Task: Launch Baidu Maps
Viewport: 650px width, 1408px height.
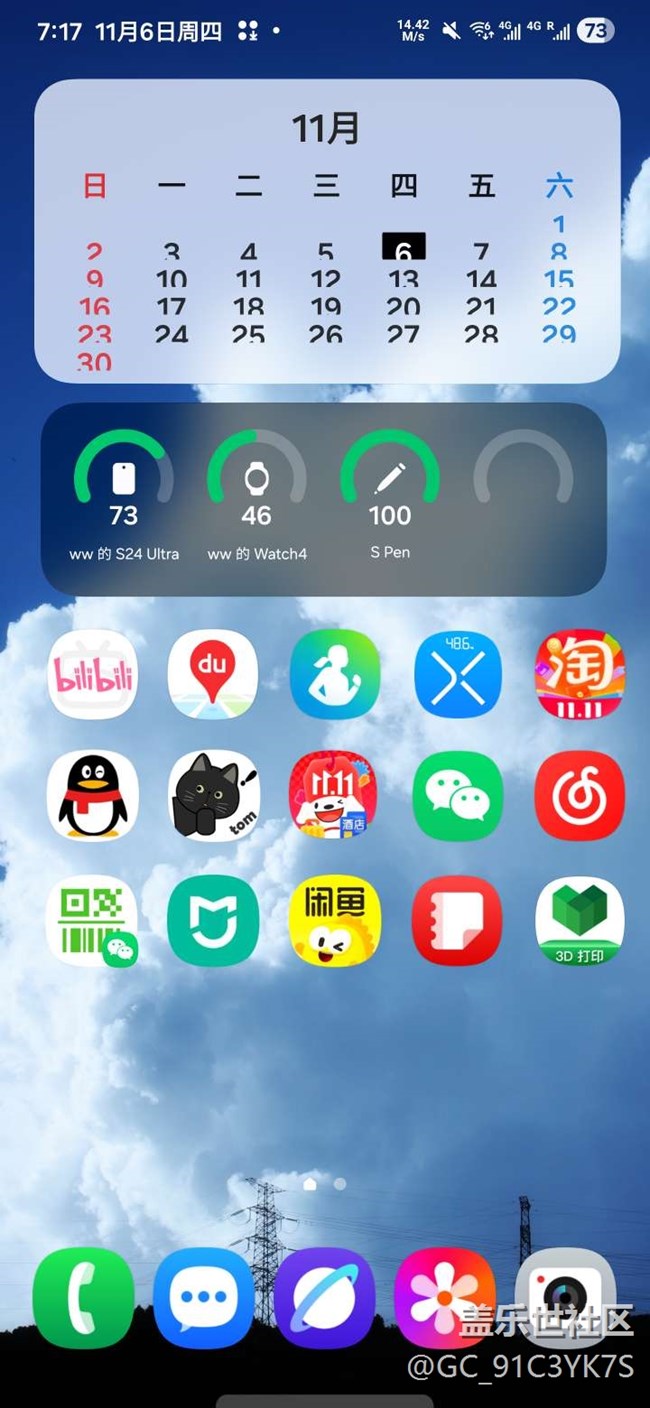Action: pyautogui.click(x=213, y=674)
